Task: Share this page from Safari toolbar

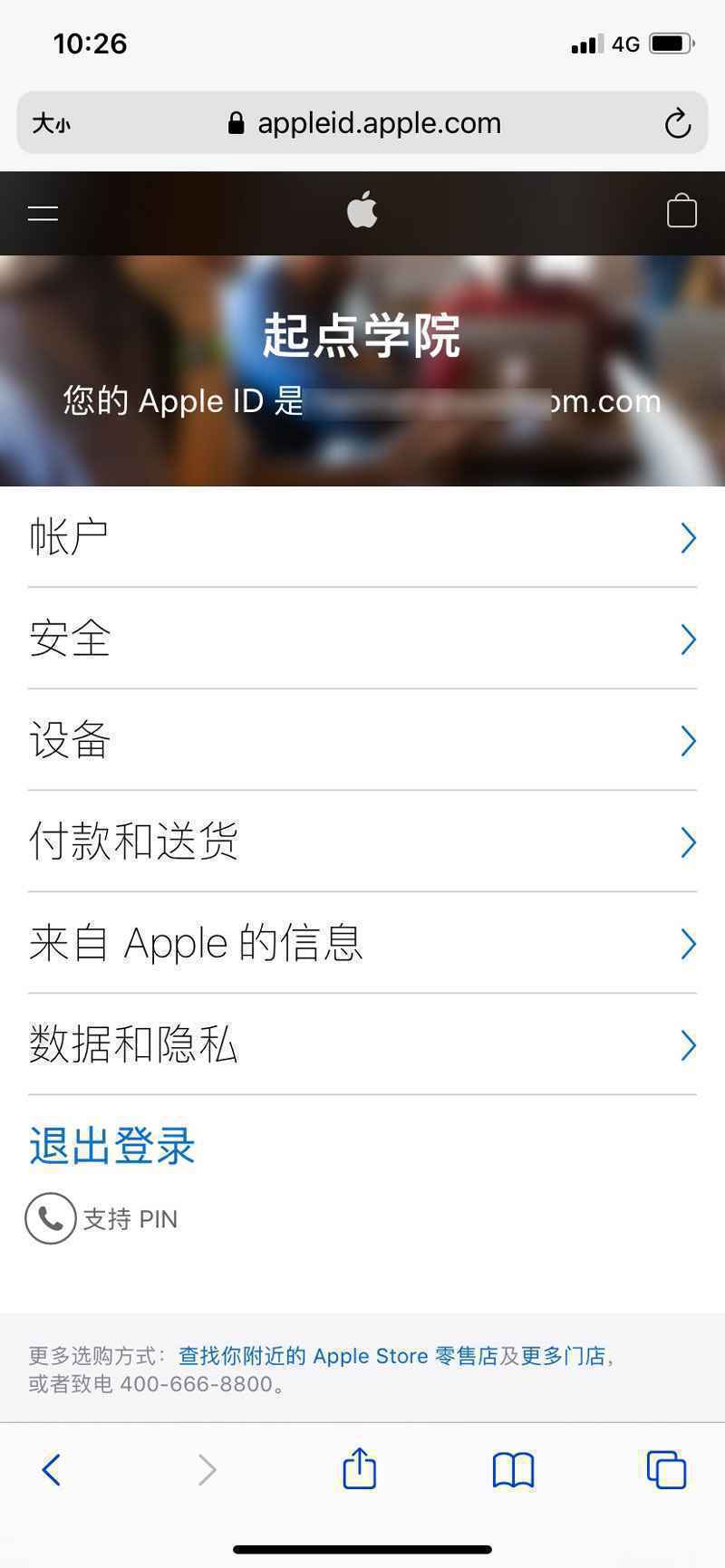Action: (360, 1468)
